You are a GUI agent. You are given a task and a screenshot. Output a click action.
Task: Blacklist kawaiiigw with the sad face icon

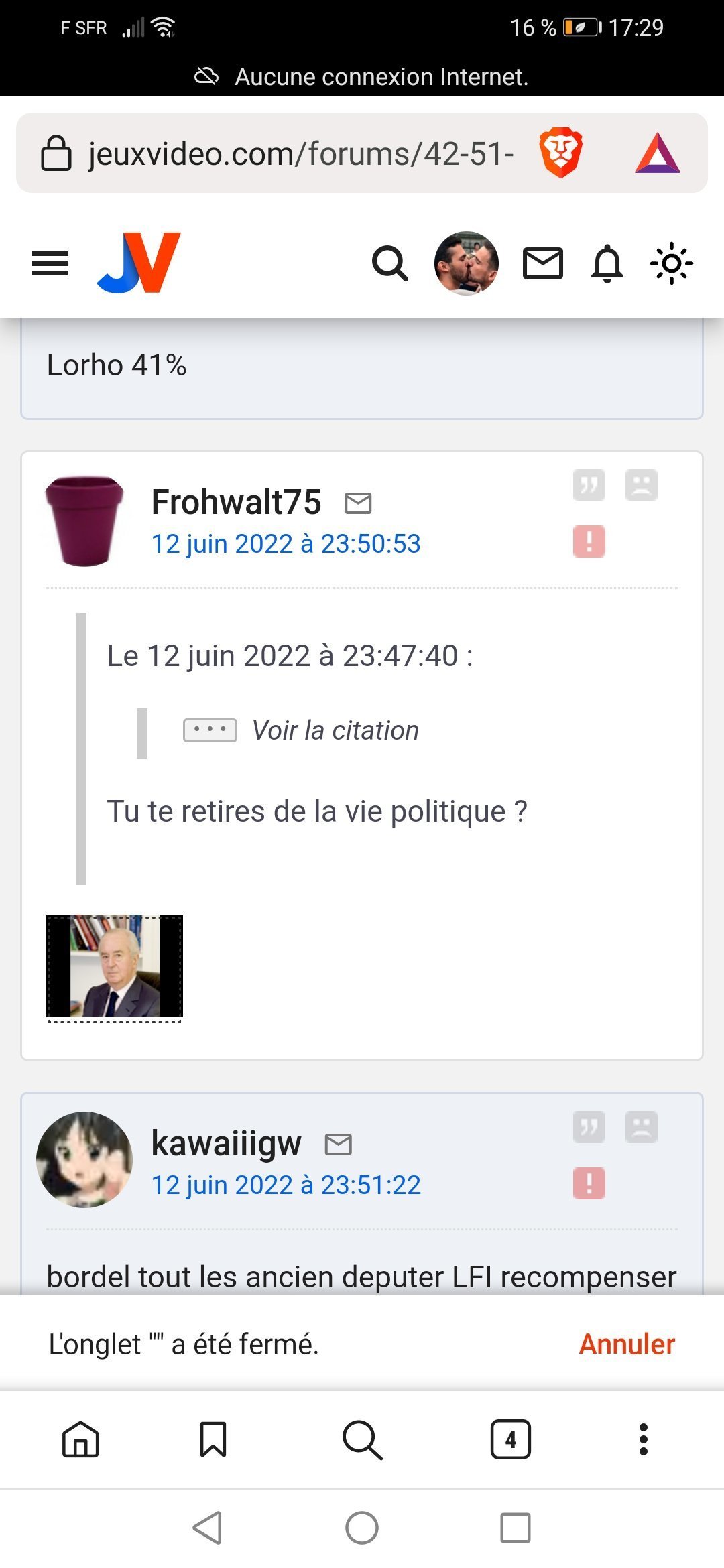pyautogui.click(x=642, y=1127)
